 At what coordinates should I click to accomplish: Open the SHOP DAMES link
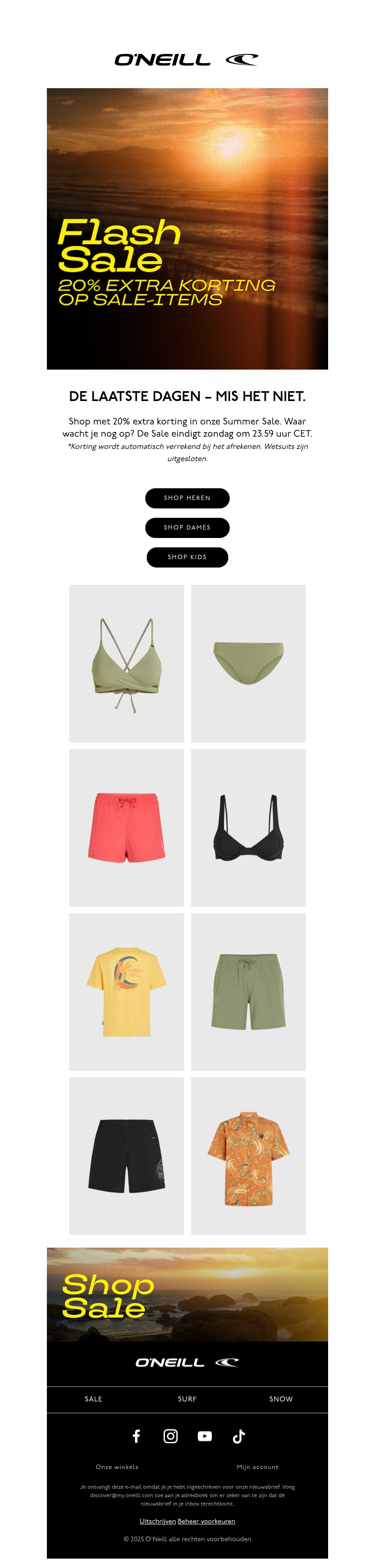point(187,527)
